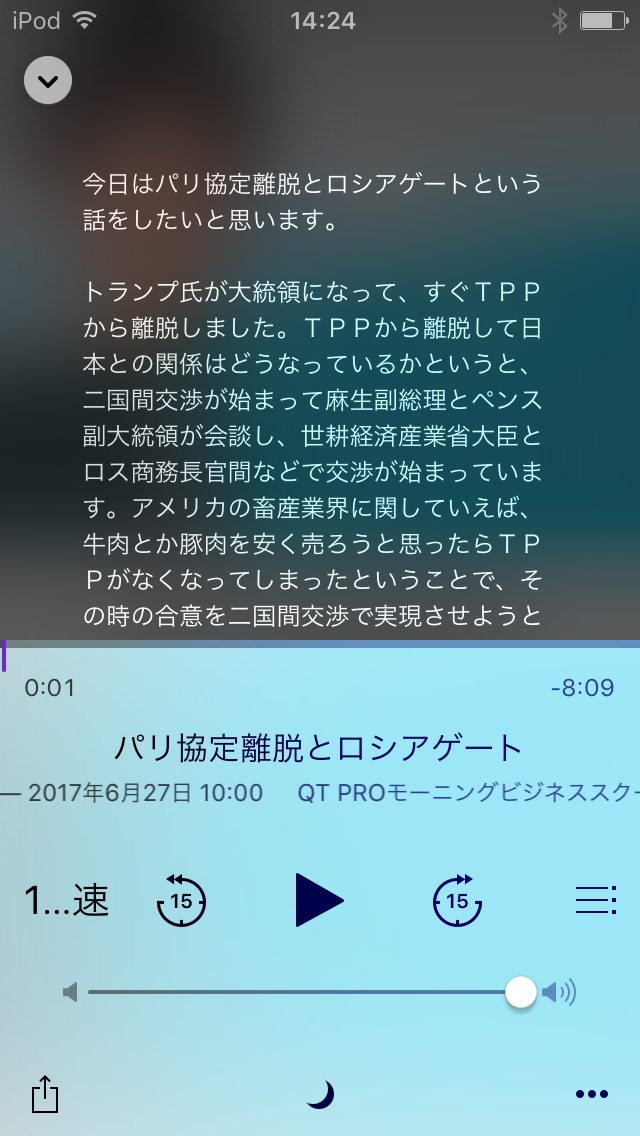The height and width of the screenshot is (1136, 640).
Task: Collapse the player with the down chevron
Action: 48,80
